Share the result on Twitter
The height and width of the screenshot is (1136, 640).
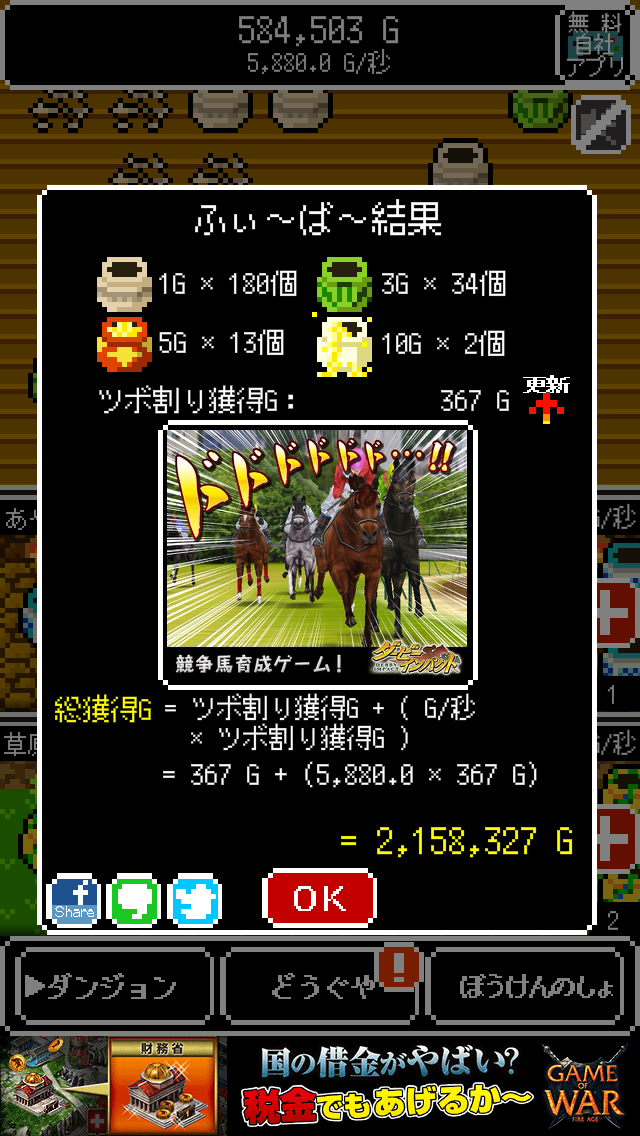click(x=196, y=900)
